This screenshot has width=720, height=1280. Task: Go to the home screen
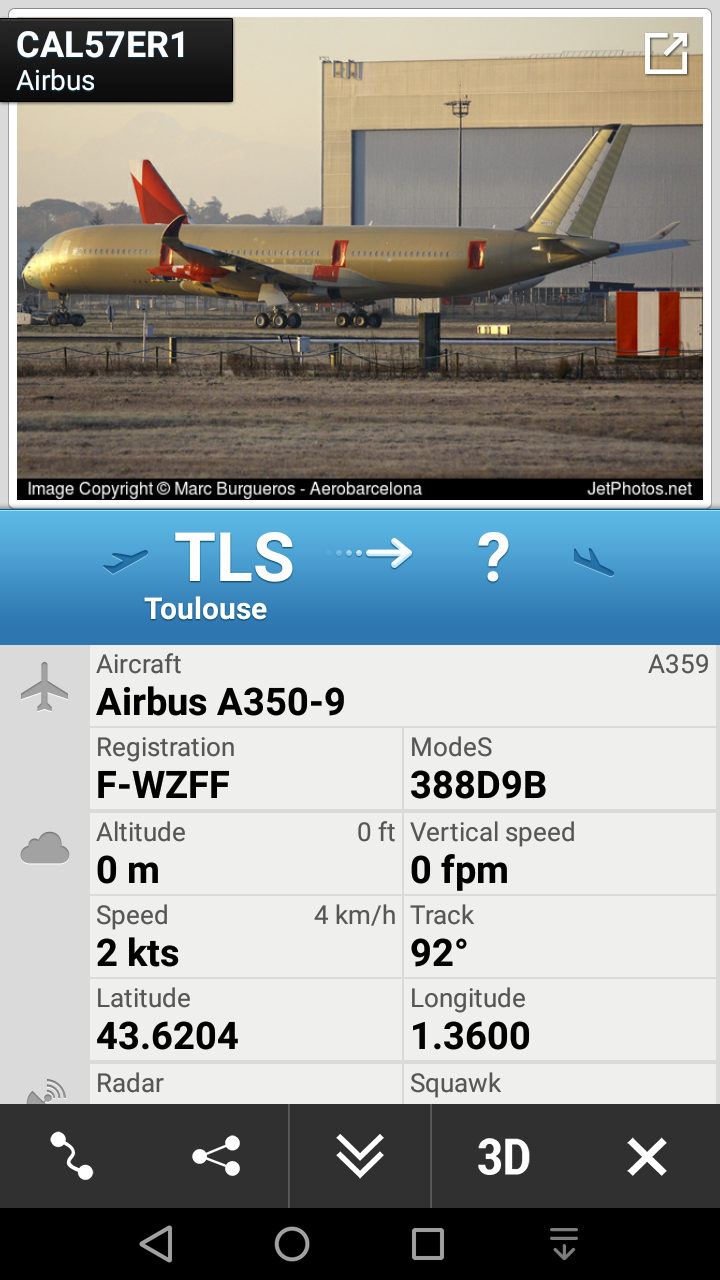[x=292, y=1244]
